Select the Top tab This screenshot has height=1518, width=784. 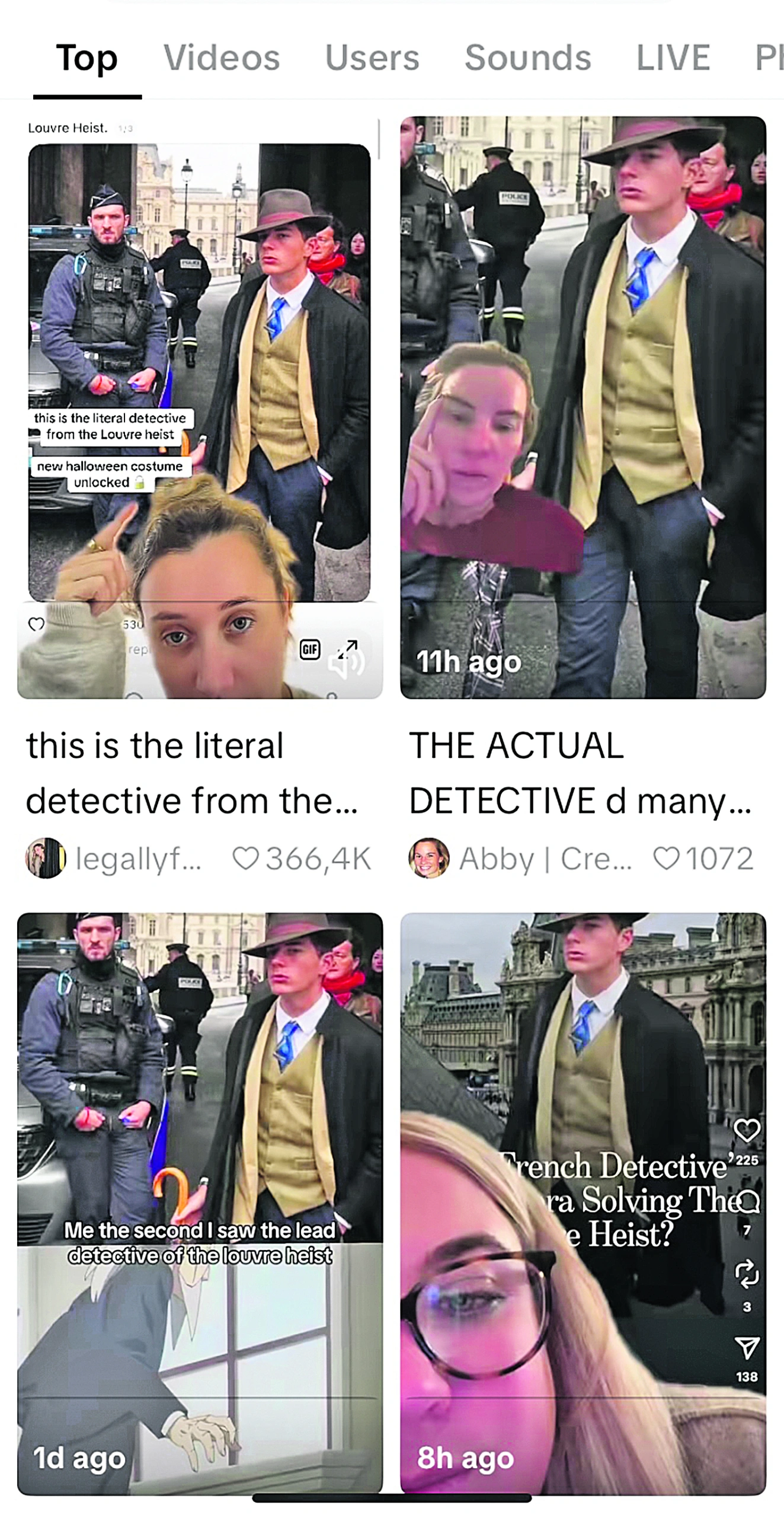(87, 58)
